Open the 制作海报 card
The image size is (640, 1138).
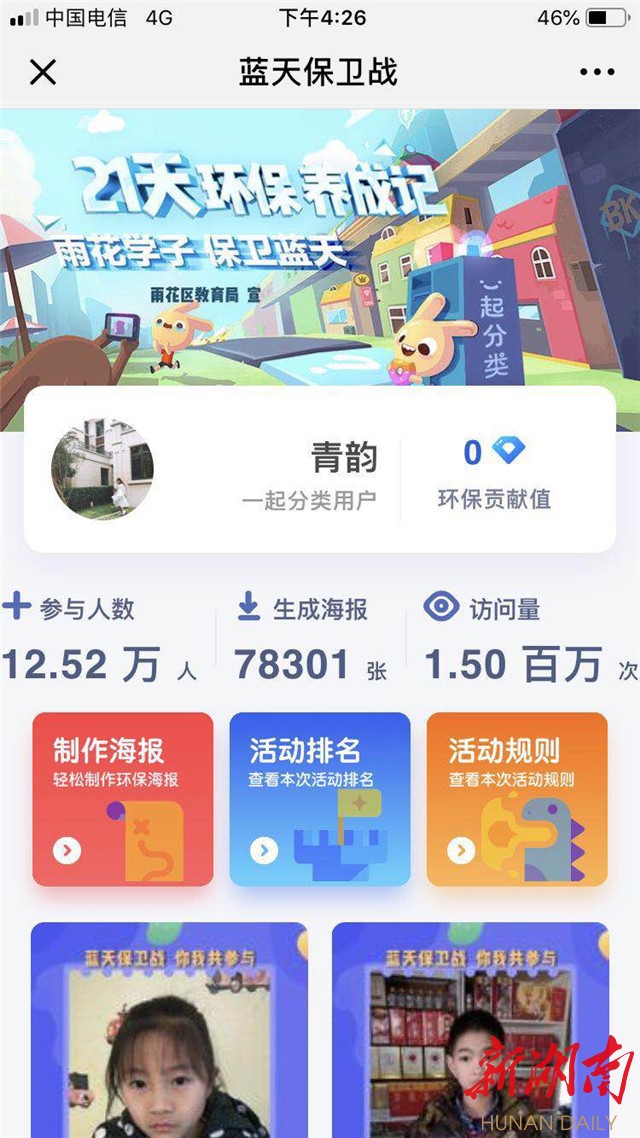[123, 799]
